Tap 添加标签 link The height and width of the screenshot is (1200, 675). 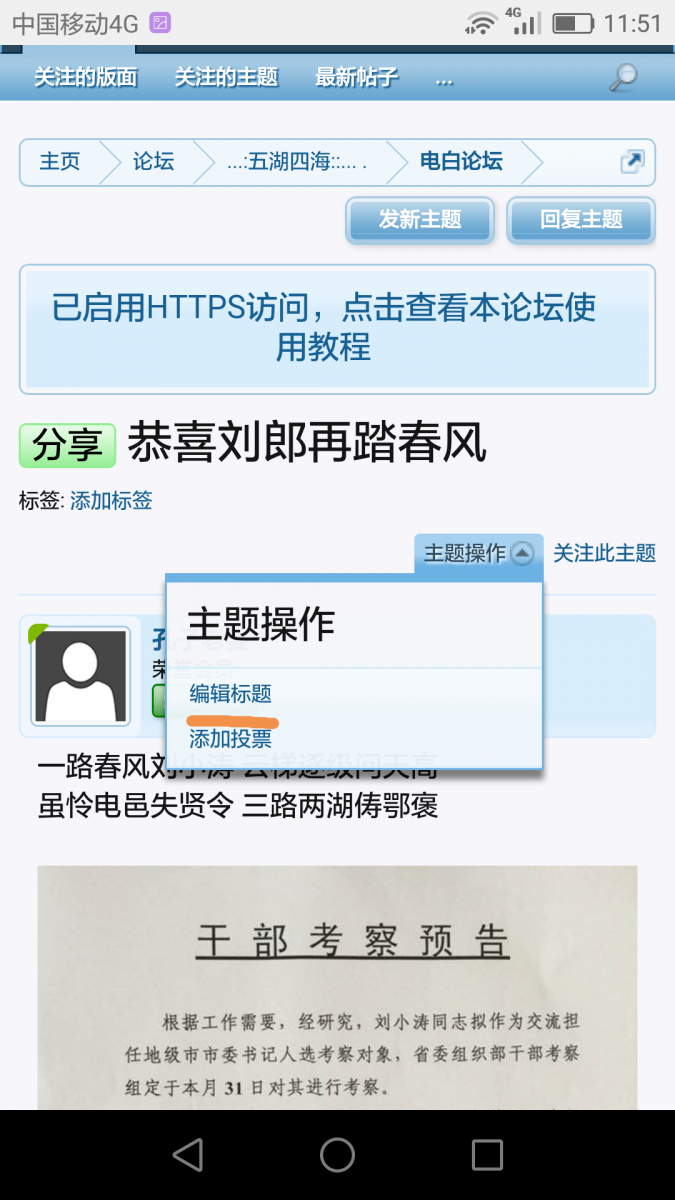click(x=111, y=501)
